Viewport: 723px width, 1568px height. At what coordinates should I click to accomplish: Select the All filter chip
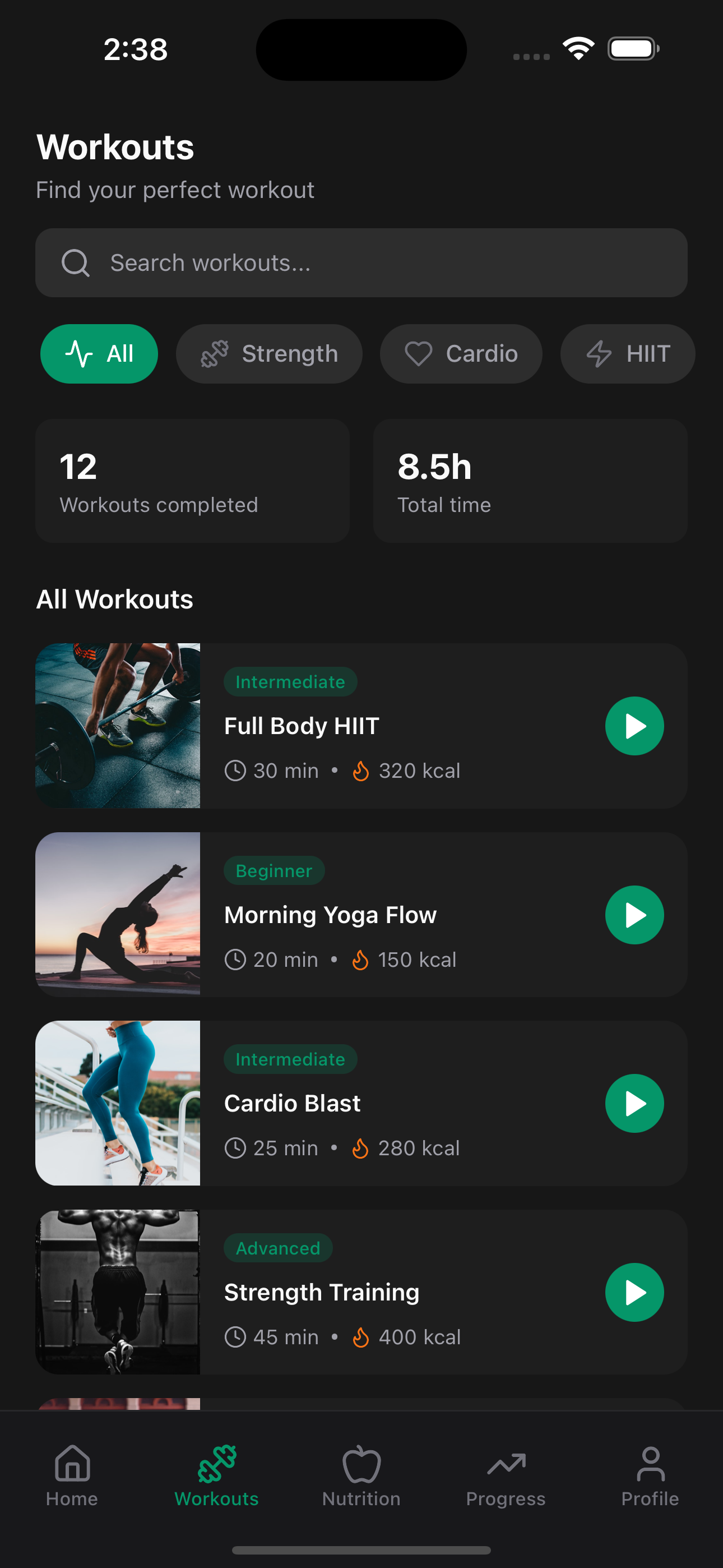(99, 354)
